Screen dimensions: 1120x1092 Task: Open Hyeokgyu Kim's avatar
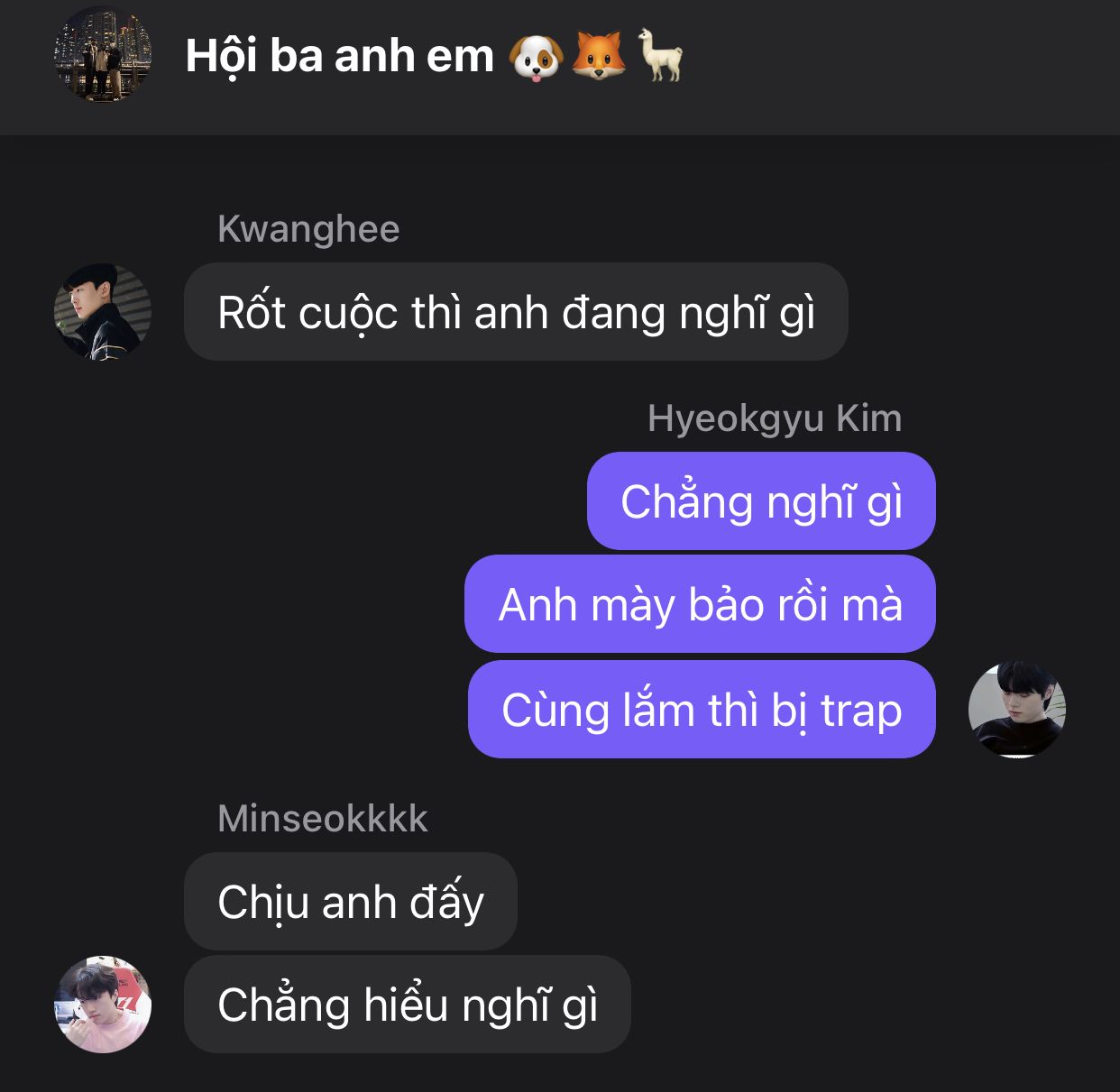pyautogui.click(x=1016, y=710)
